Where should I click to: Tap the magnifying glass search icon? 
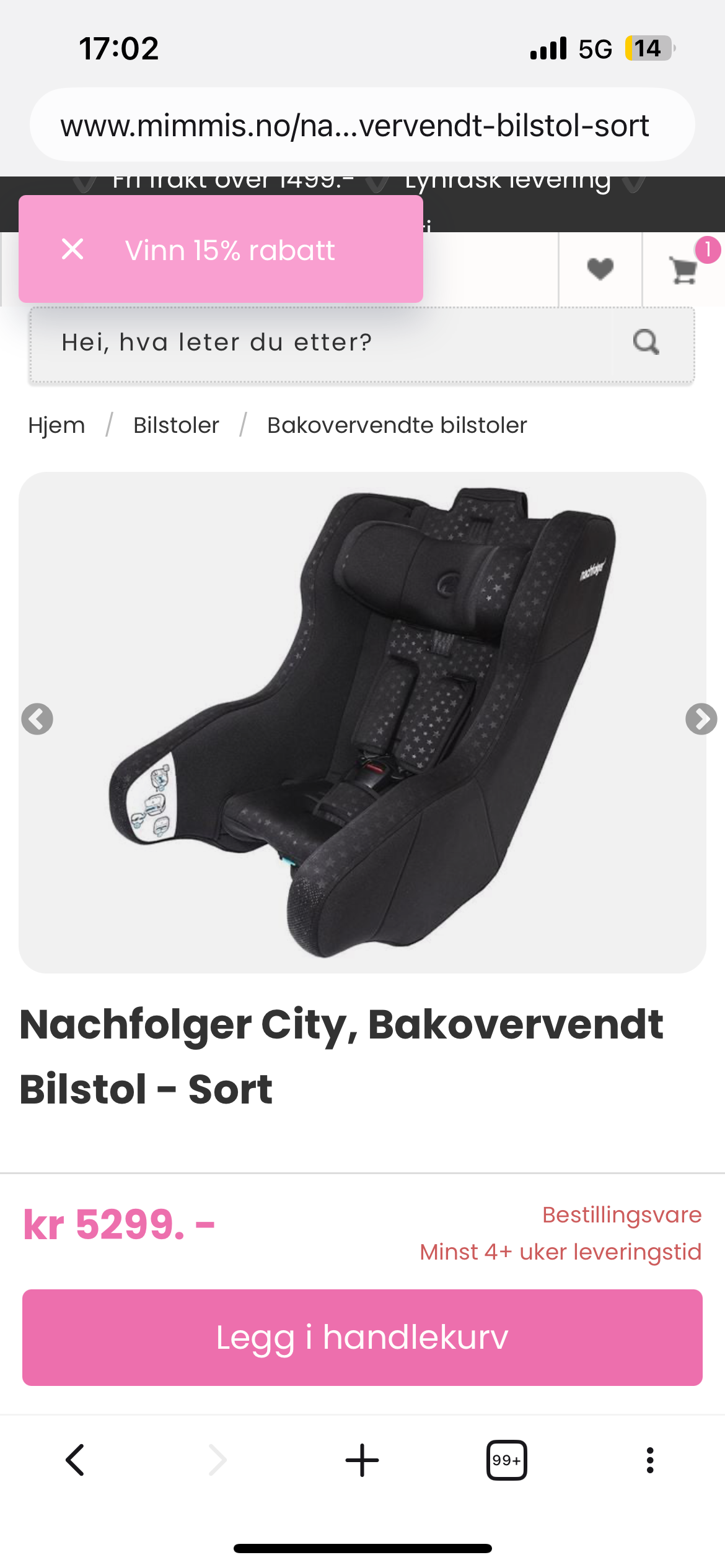[646, 342]
